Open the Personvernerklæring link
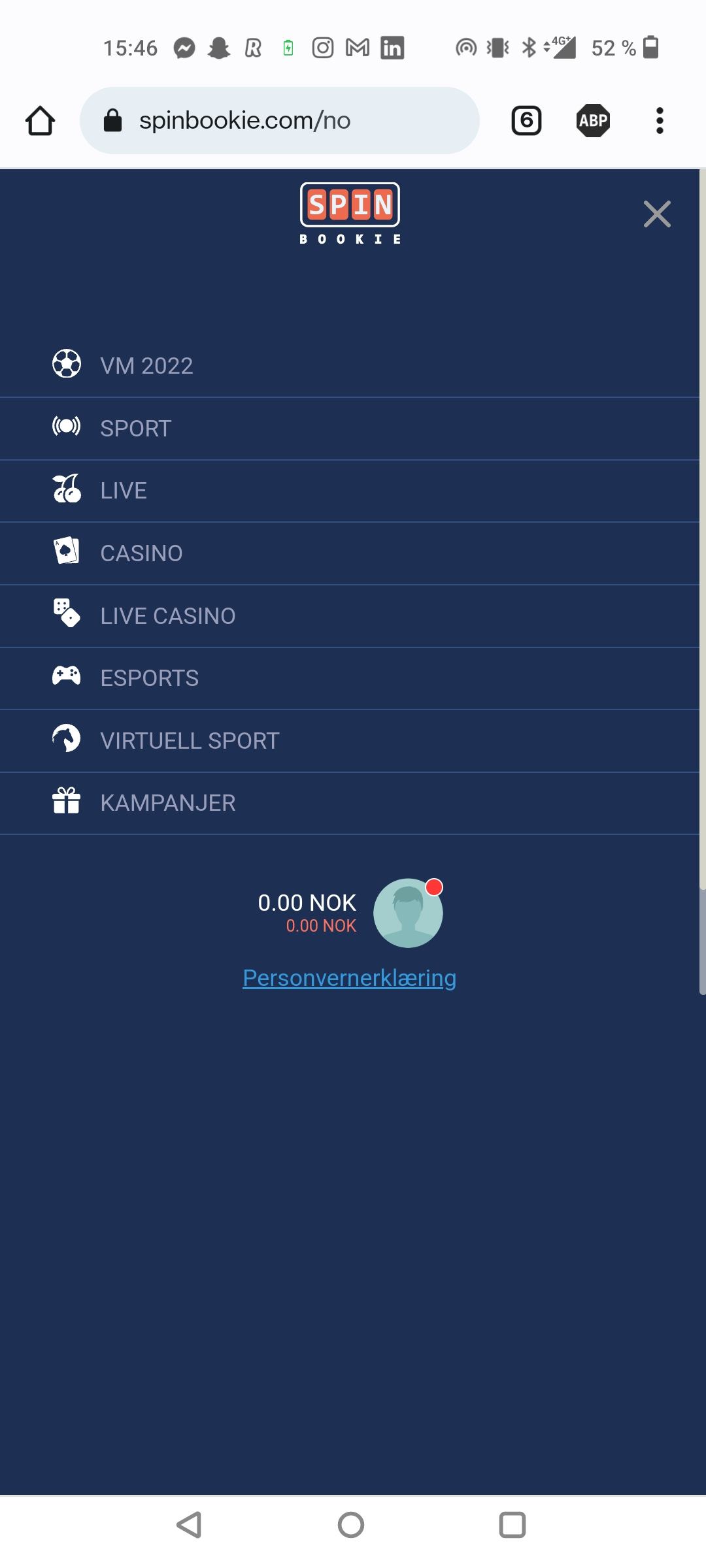 pos(350,978)
